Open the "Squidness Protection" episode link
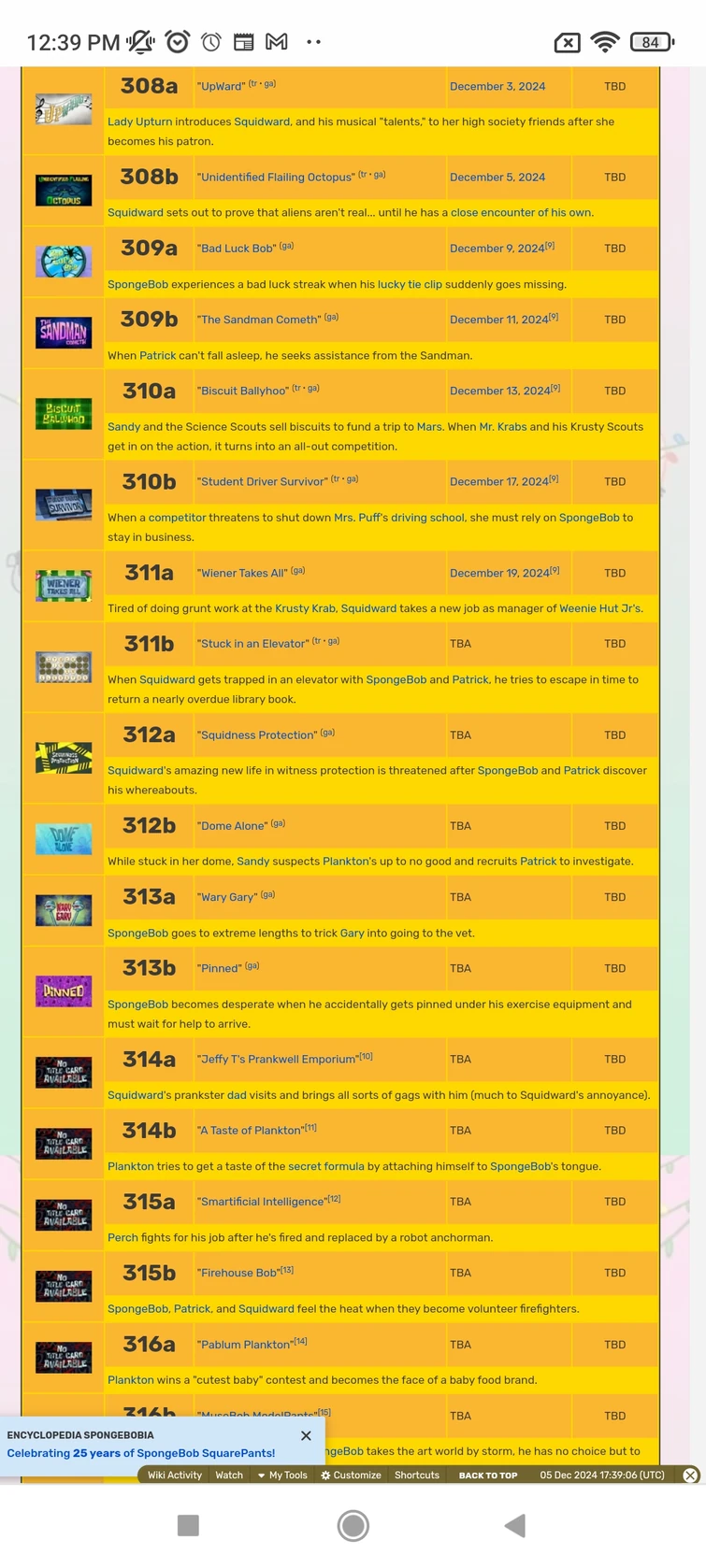 coord(257,735)
